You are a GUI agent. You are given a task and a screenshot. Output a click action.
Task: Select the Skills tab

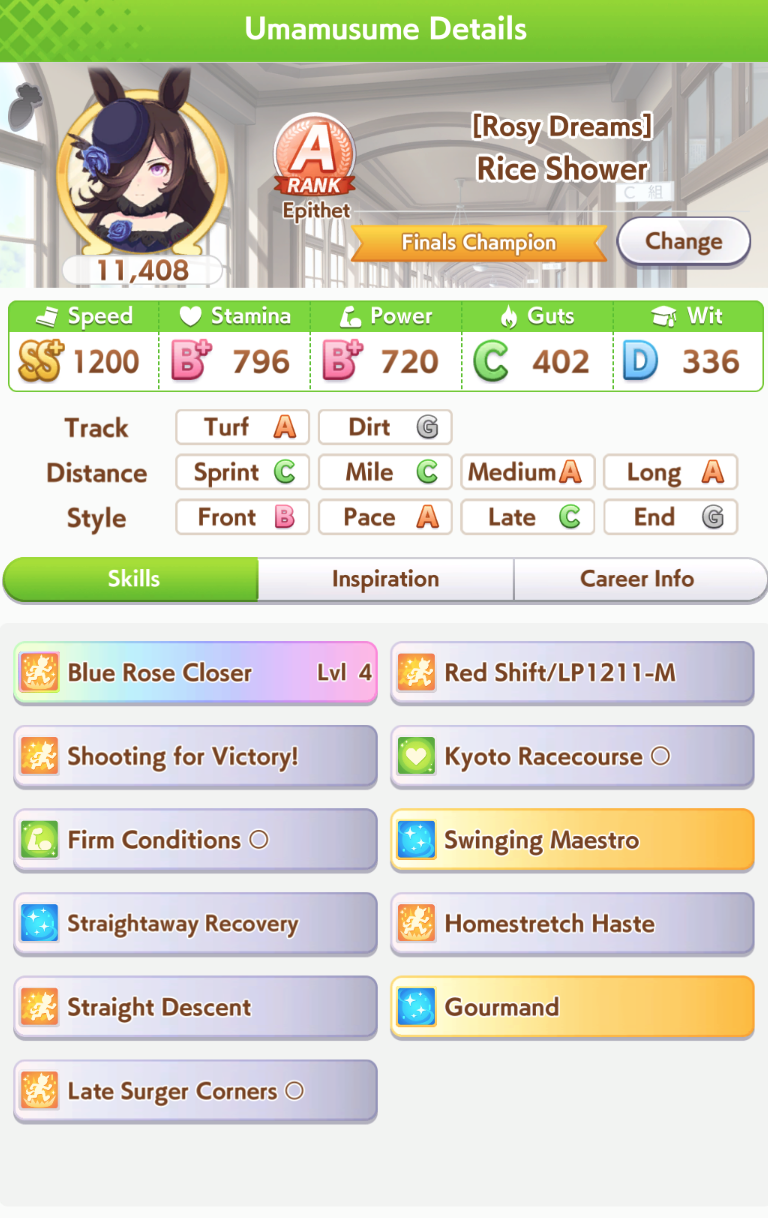click(132, 579)
